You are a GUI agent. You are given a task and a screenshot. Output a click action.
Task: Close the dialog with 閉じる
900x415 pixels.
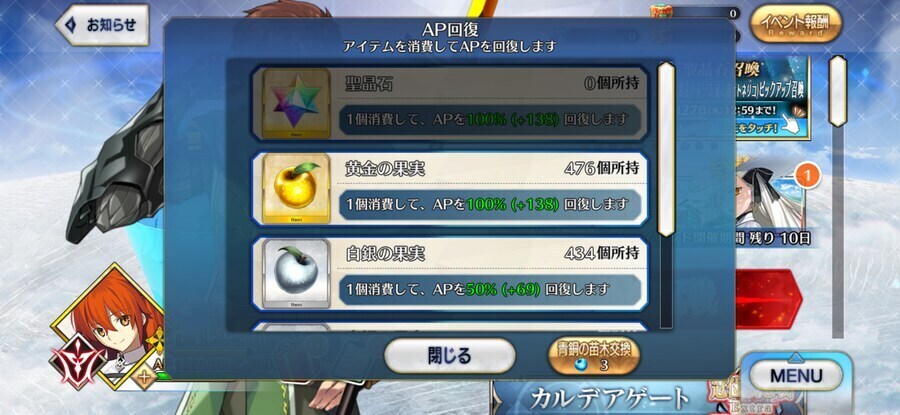450,354
